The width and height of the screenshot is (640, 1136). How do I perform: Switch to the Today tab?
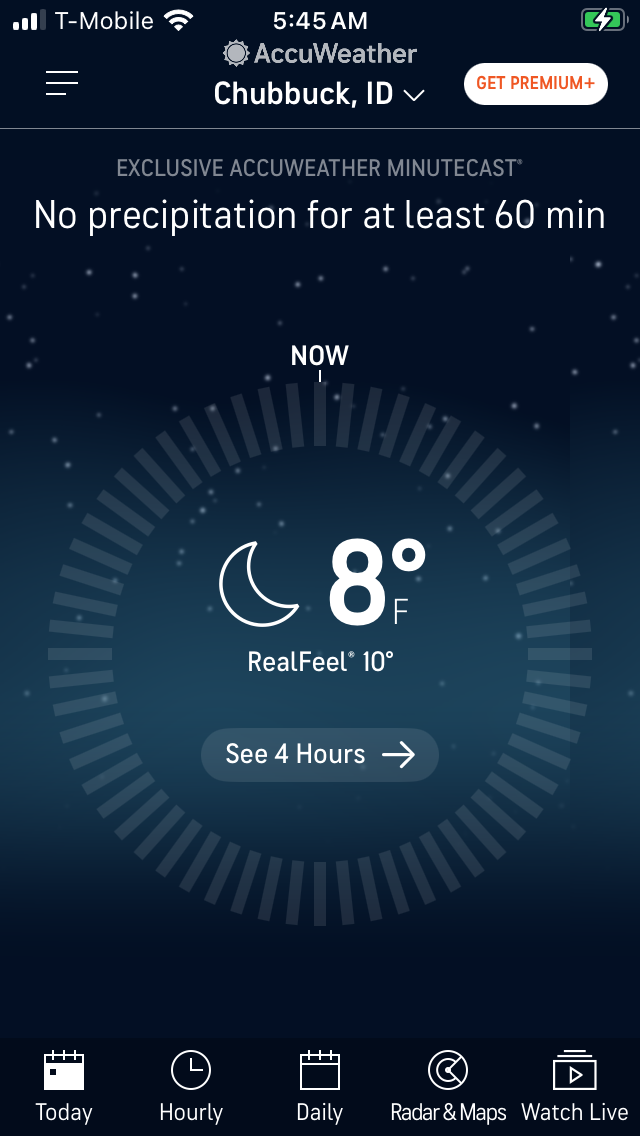click(64, 1085)
